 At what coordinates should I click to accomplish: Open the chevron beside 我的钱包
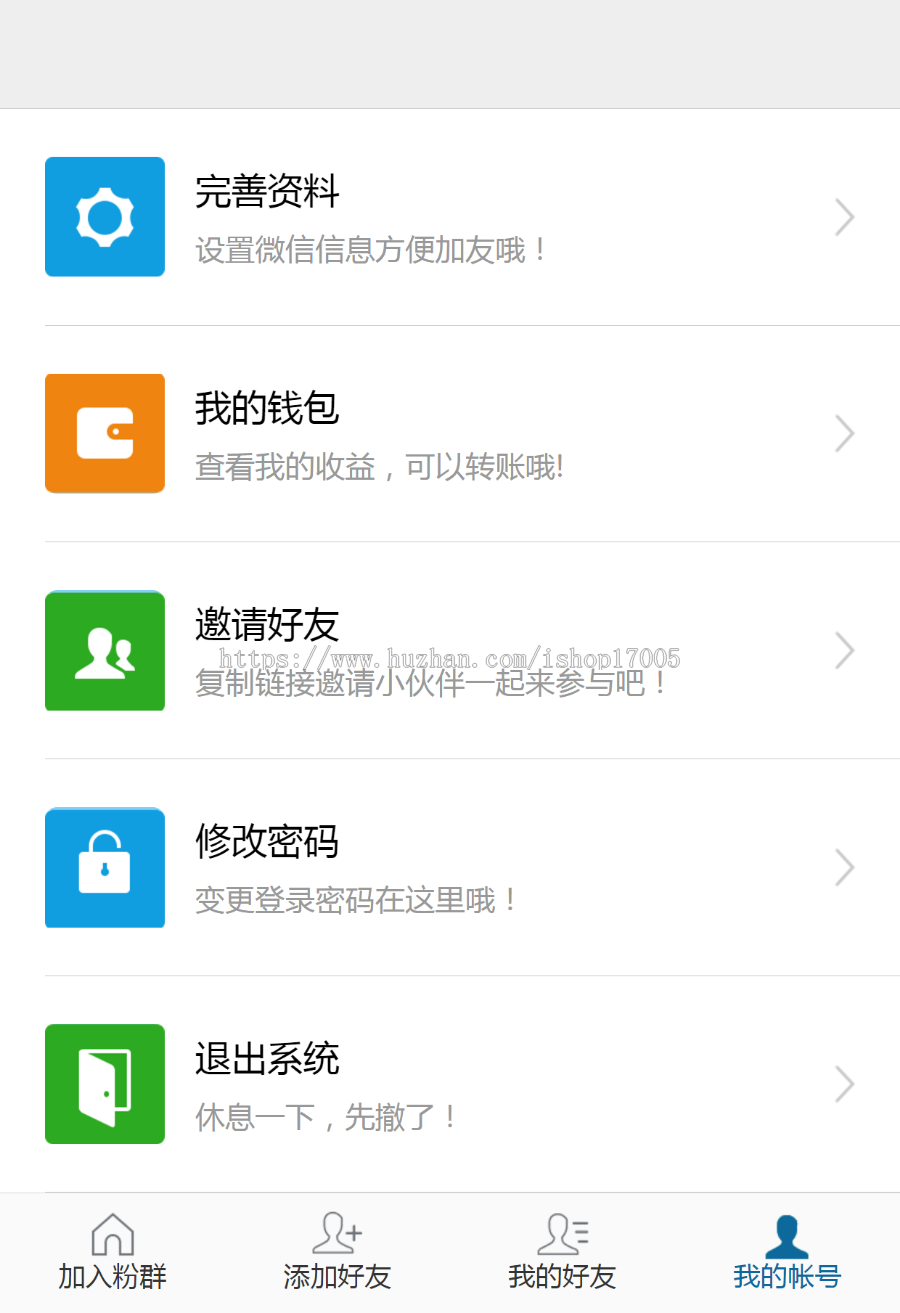tap(845, 433)
